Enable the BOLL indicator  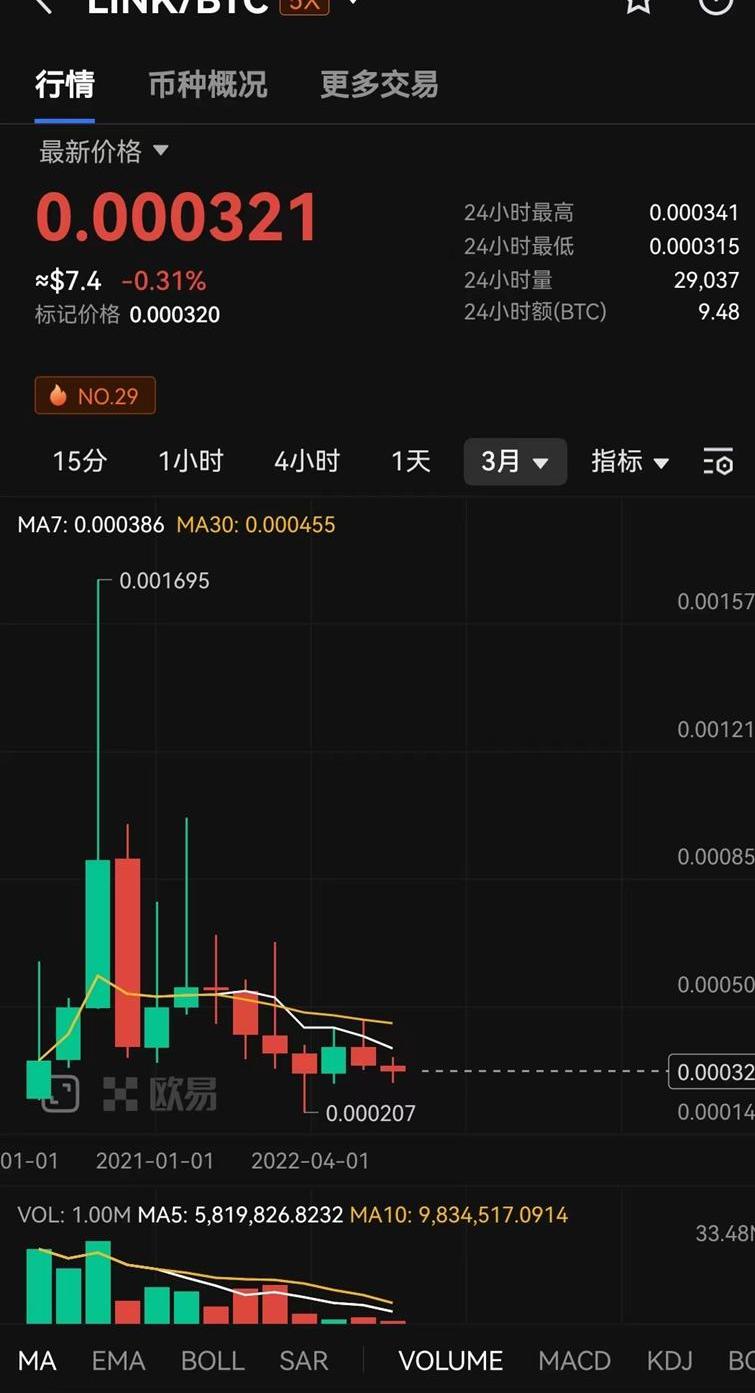pyautogui.click(x=212, y=1360)
